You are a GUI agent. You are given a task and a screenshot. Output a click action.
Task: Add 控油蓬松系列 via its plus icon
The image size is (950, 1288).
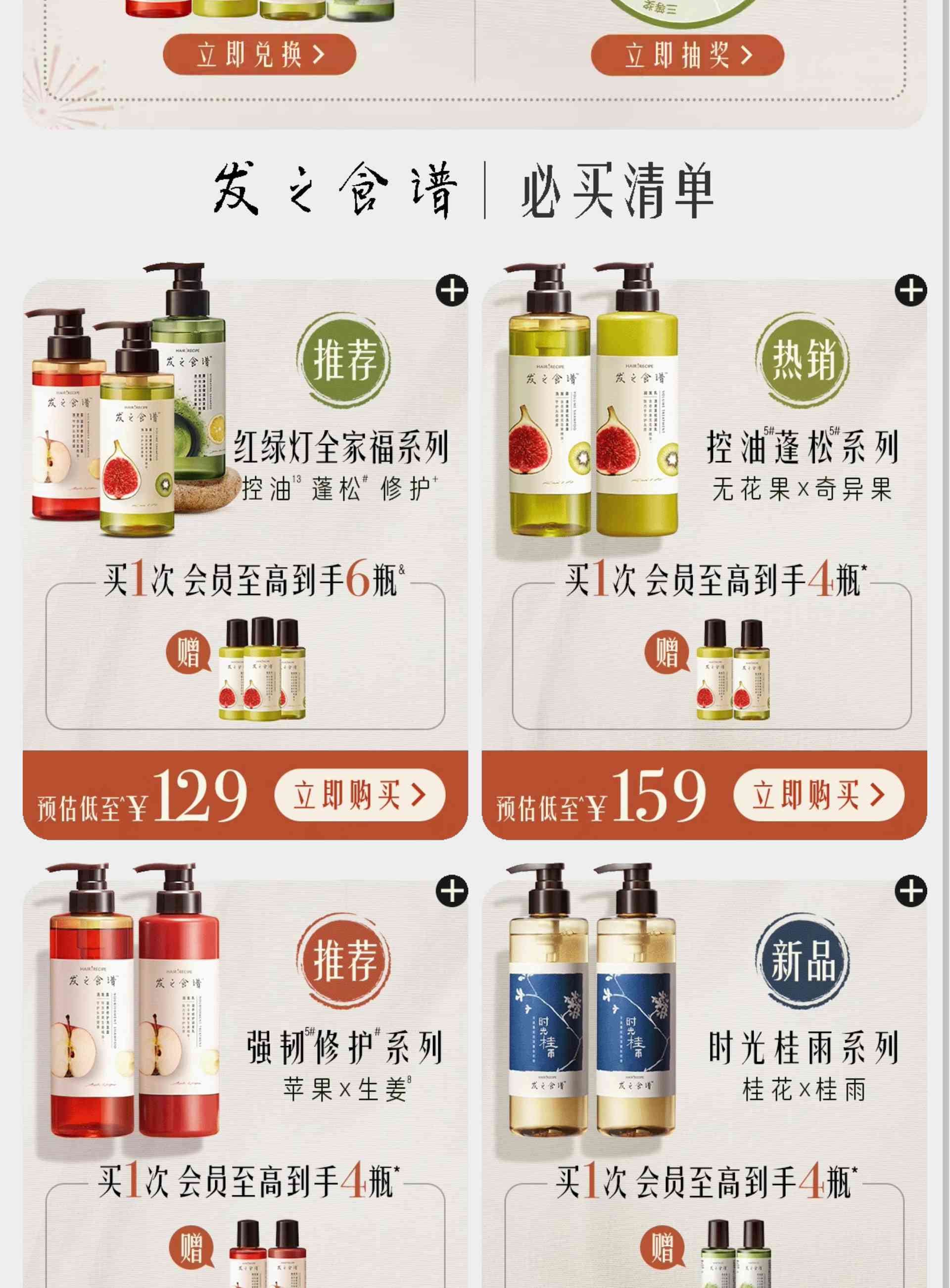(x=910, y=290)
